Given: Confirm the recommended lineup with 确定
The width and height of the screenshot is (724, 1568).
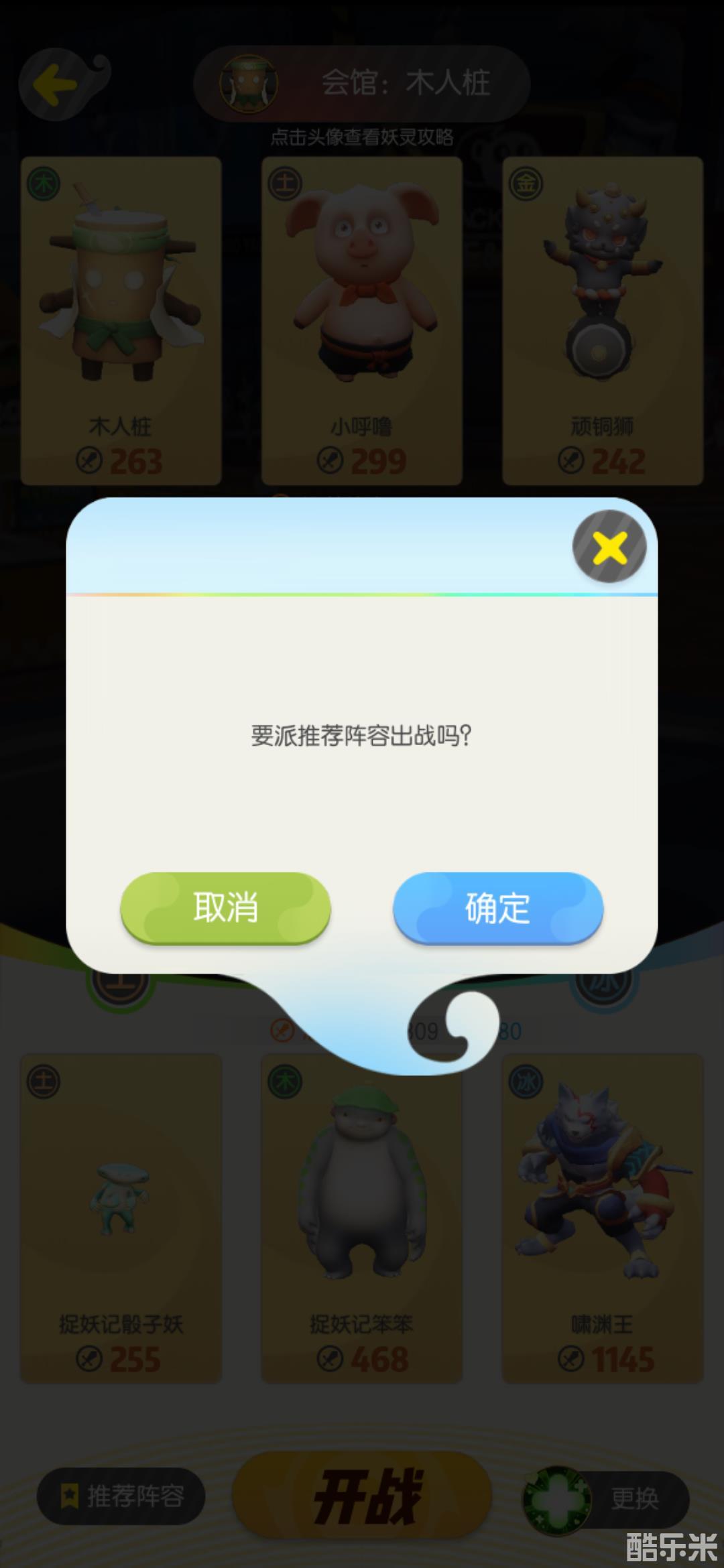Looking at the screenshot, I should [498, 907].
